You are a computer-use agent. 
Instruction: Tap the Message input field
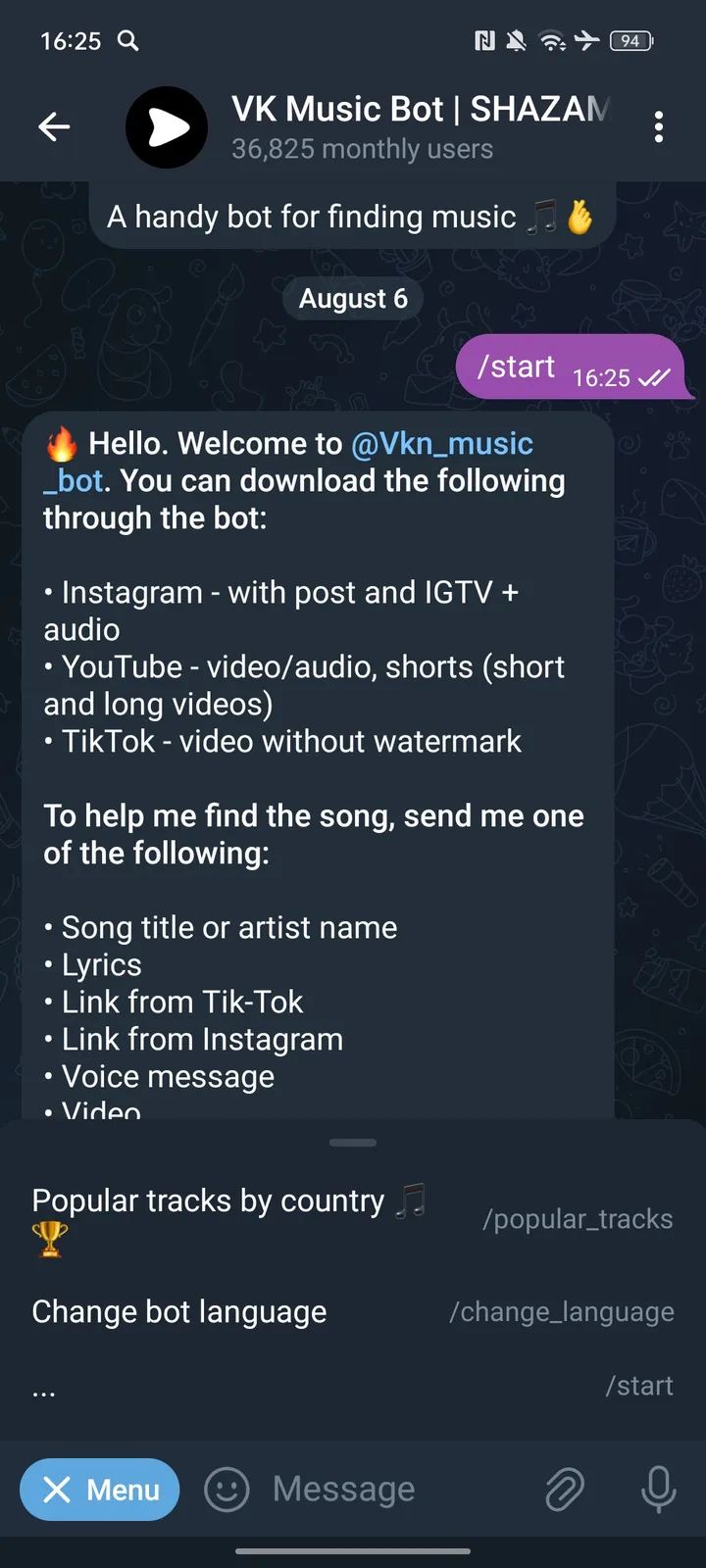coord(343,1489)
